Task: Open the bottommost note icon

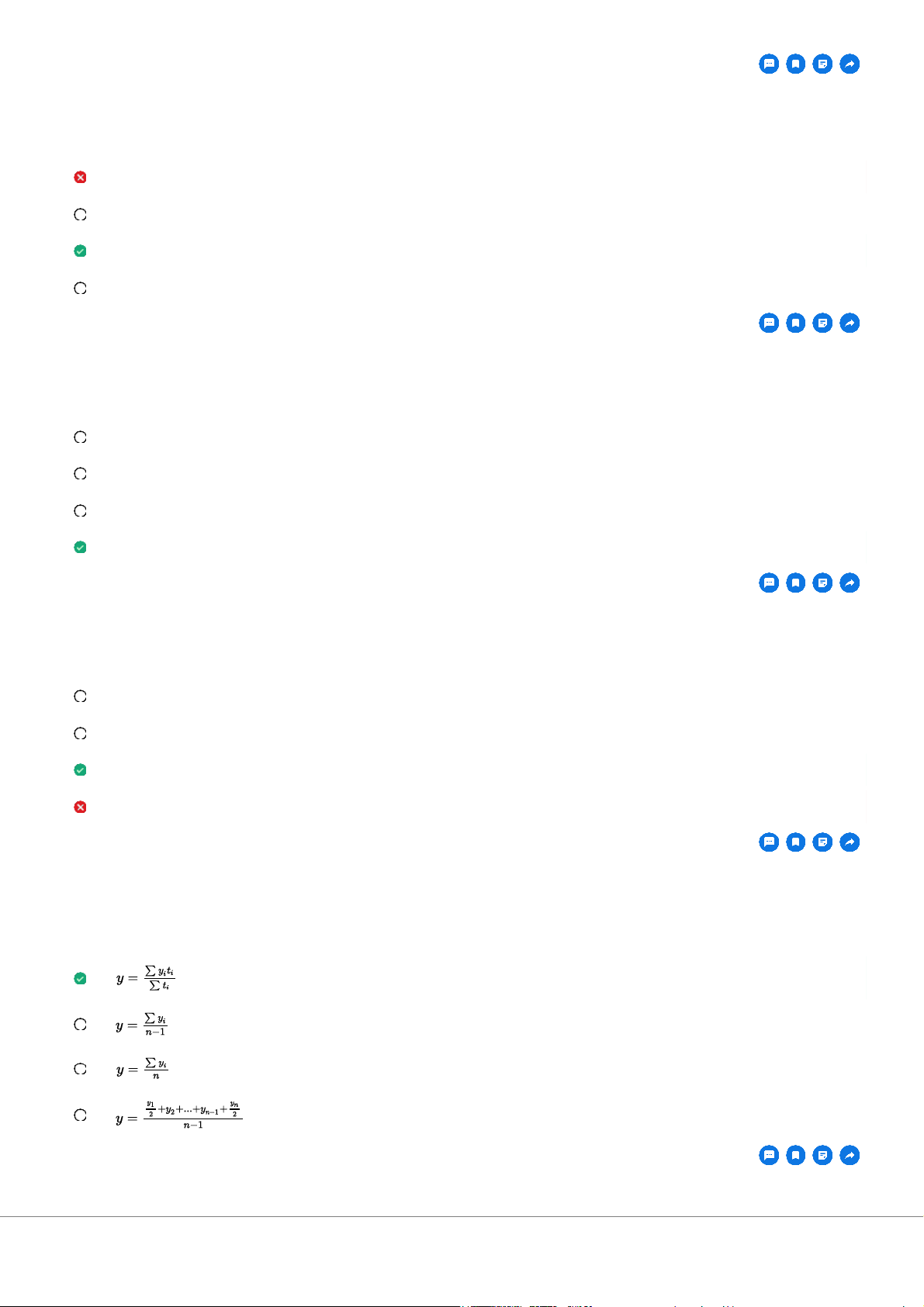Action: (823, 1155)
